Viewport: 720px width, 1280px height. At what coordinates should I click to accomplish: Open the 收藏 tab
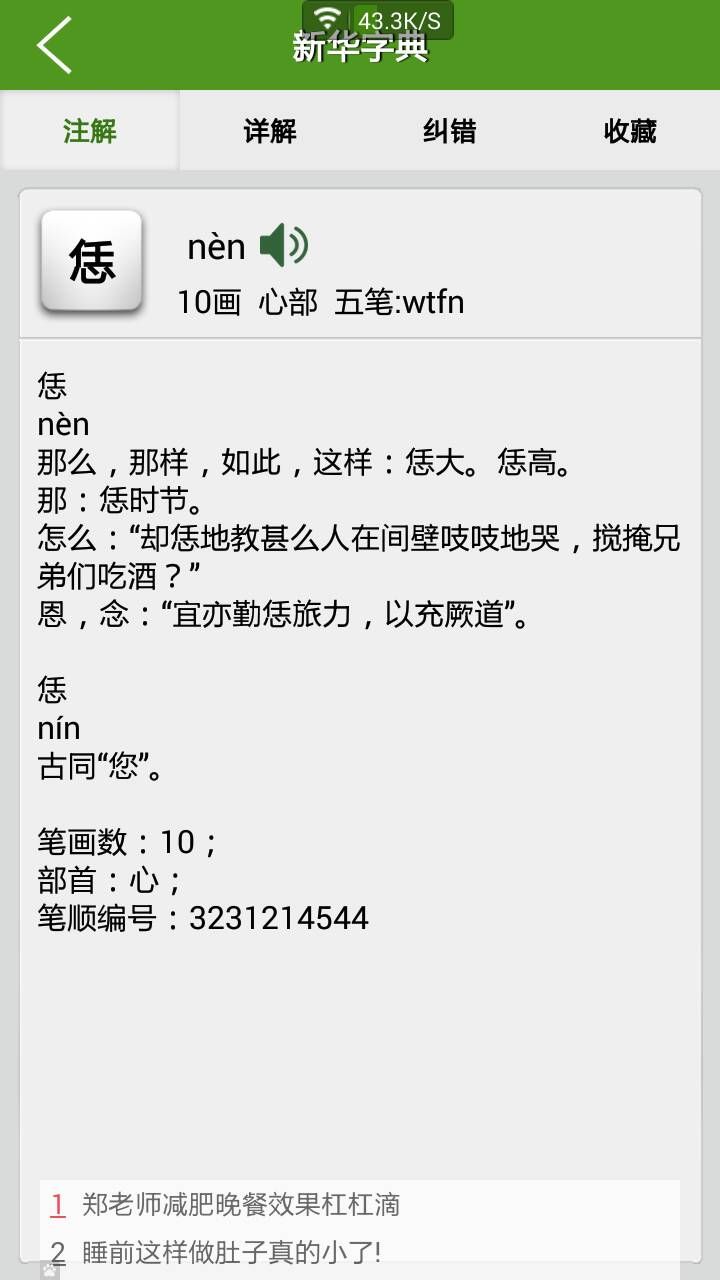click(x=630, y=131)
